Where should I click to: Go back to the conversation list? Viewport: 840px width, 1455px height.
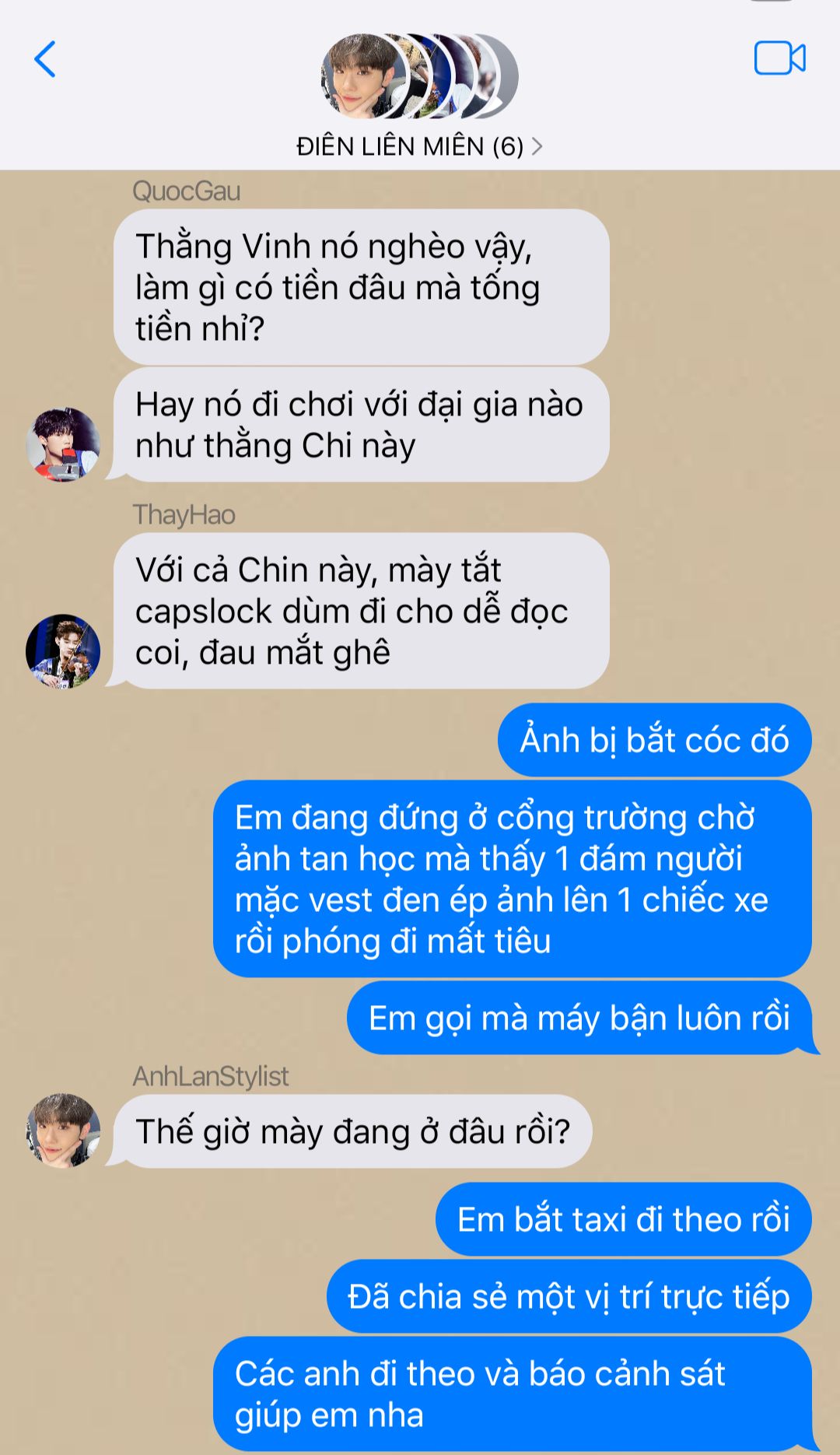click(x=45, y=59)
